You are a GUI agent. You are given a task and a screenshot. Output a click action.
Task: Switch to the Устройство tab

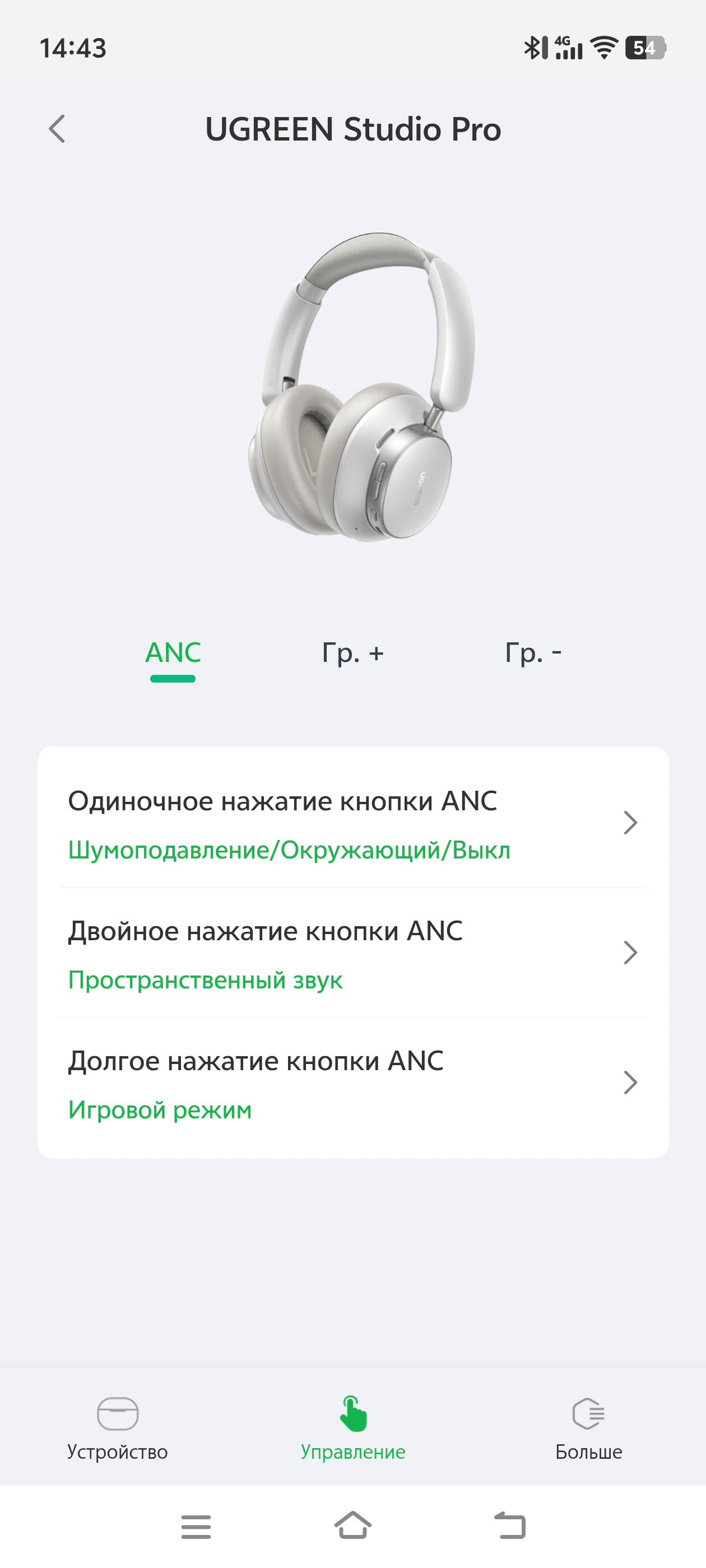point(118,1428)
